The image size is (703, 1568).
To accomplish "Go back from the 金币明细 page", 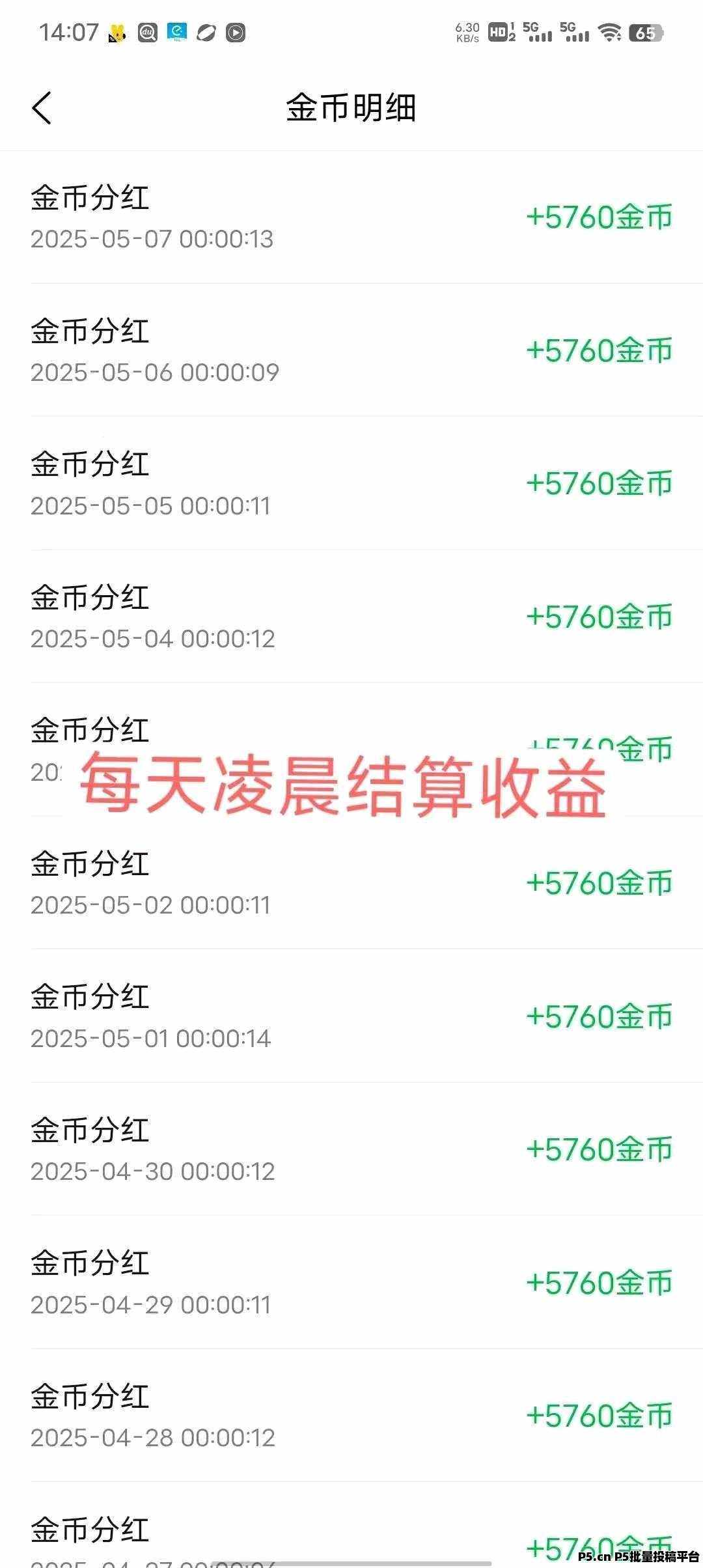I will pyautogui.click(x=42, y=107).
